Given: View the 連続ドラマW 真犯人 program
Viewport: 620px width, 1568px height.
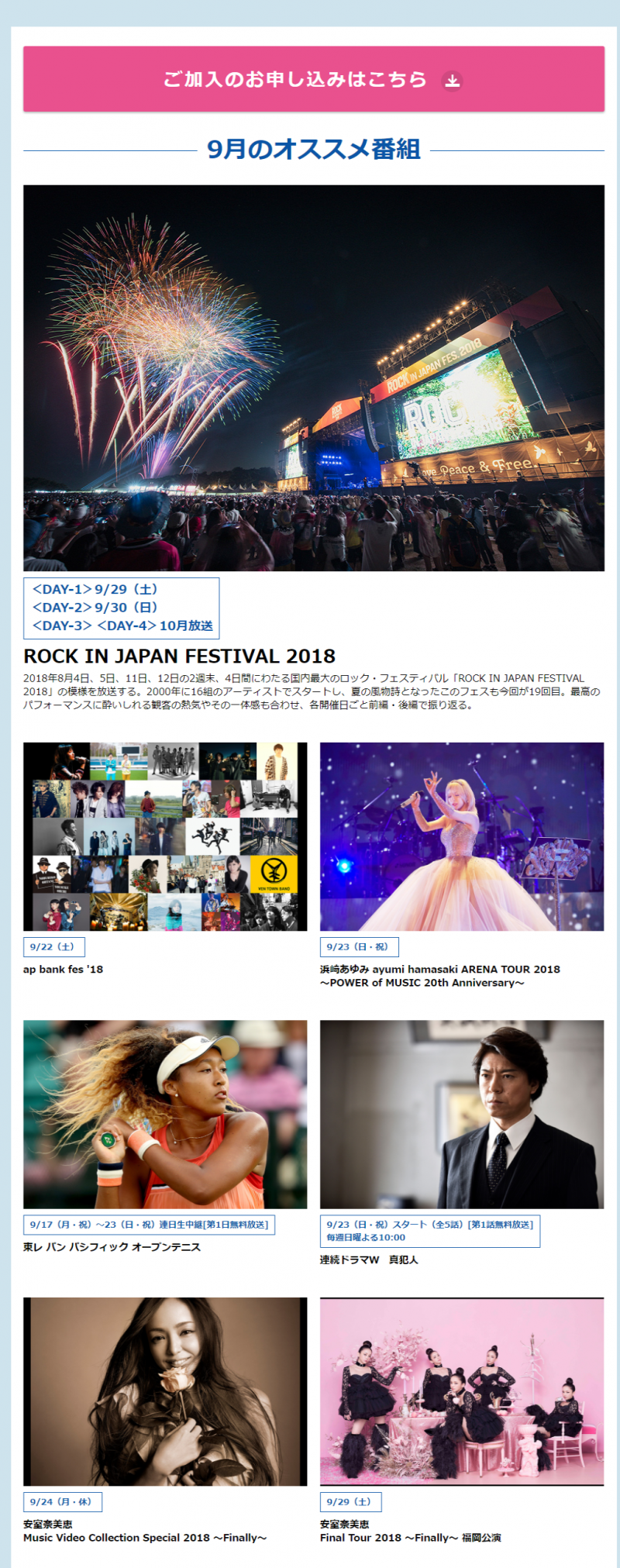Looking at the screenshot, I should pyautogui.click(x=462, y=1114).
